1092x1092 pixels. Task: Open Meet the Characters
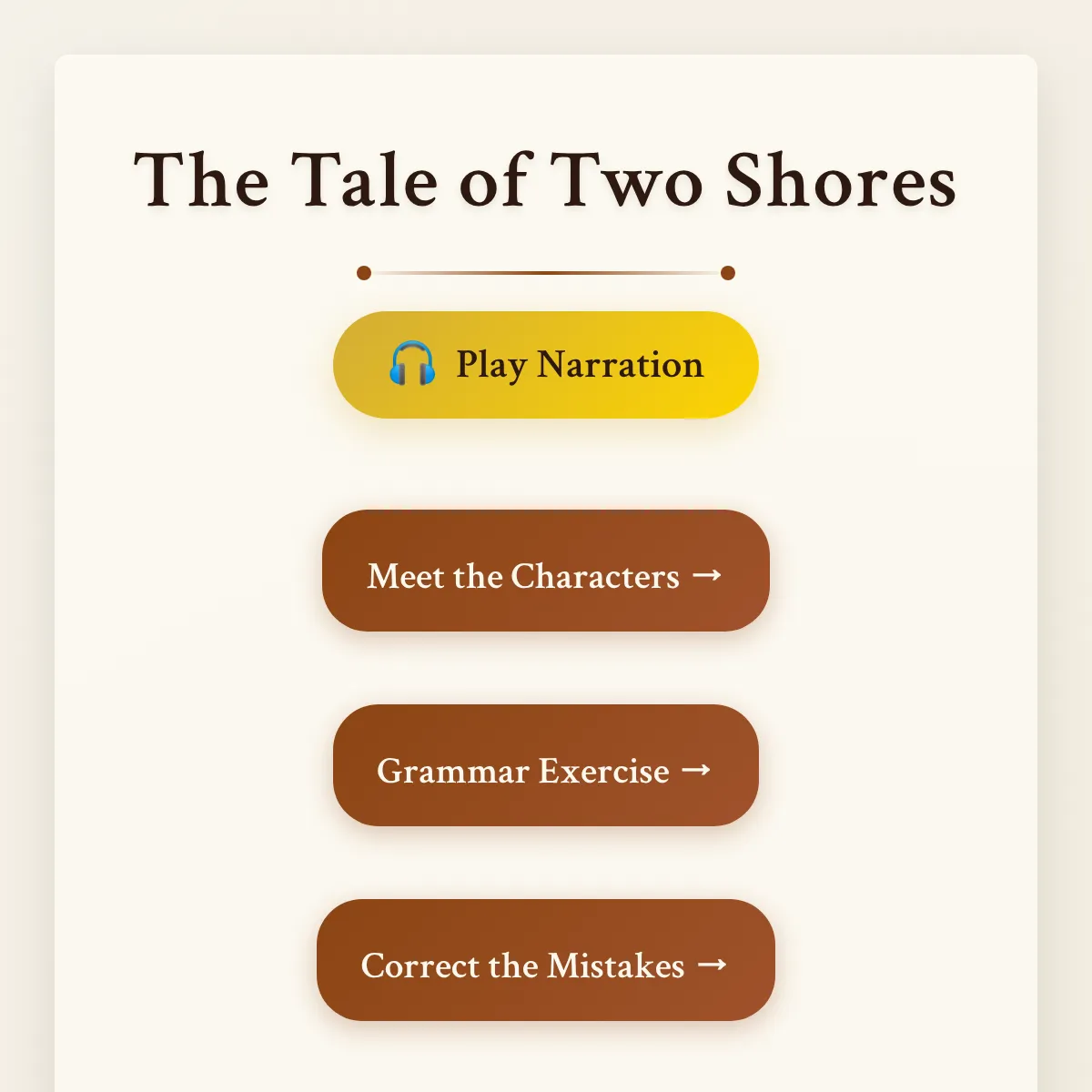[546, 571]
